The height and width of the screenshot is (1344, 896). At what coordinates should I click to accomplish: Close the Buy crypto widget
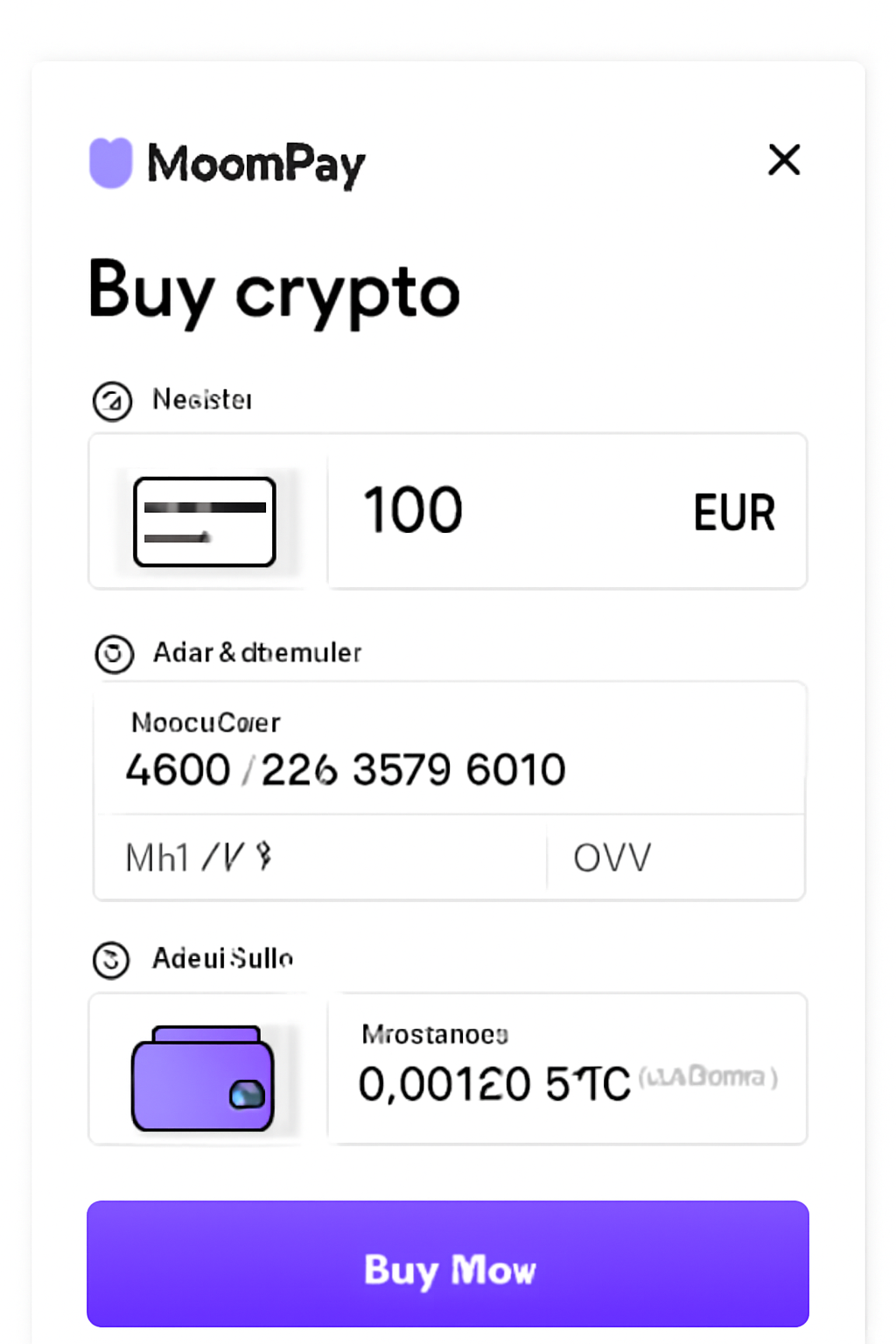tap(784, 161)
